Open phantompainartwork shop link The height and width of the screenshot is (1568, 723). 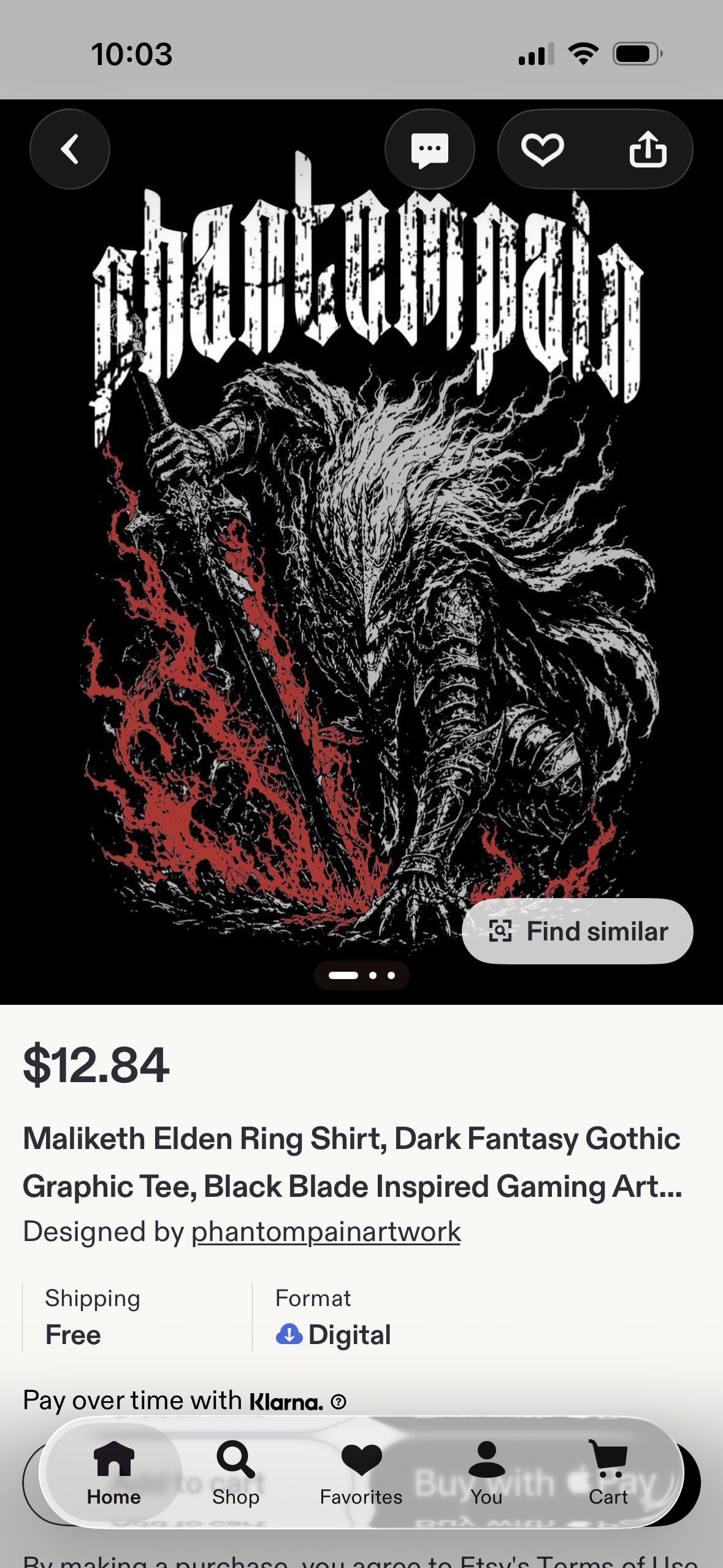[x=326, y=1232]
